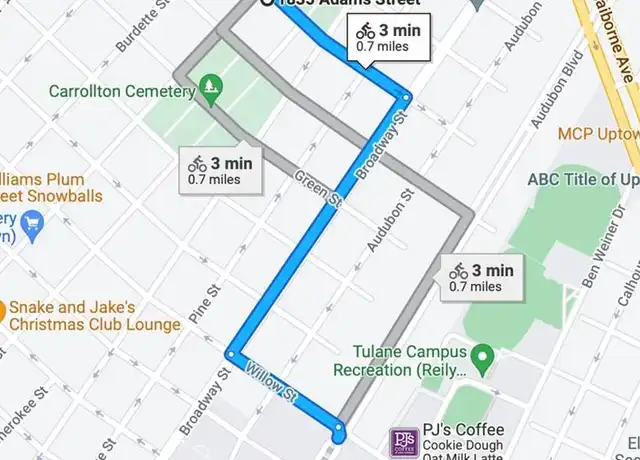Open the PJ's Coffee map pin
Viewport: 640px width, 460px height.
click(x=403, y=440)
